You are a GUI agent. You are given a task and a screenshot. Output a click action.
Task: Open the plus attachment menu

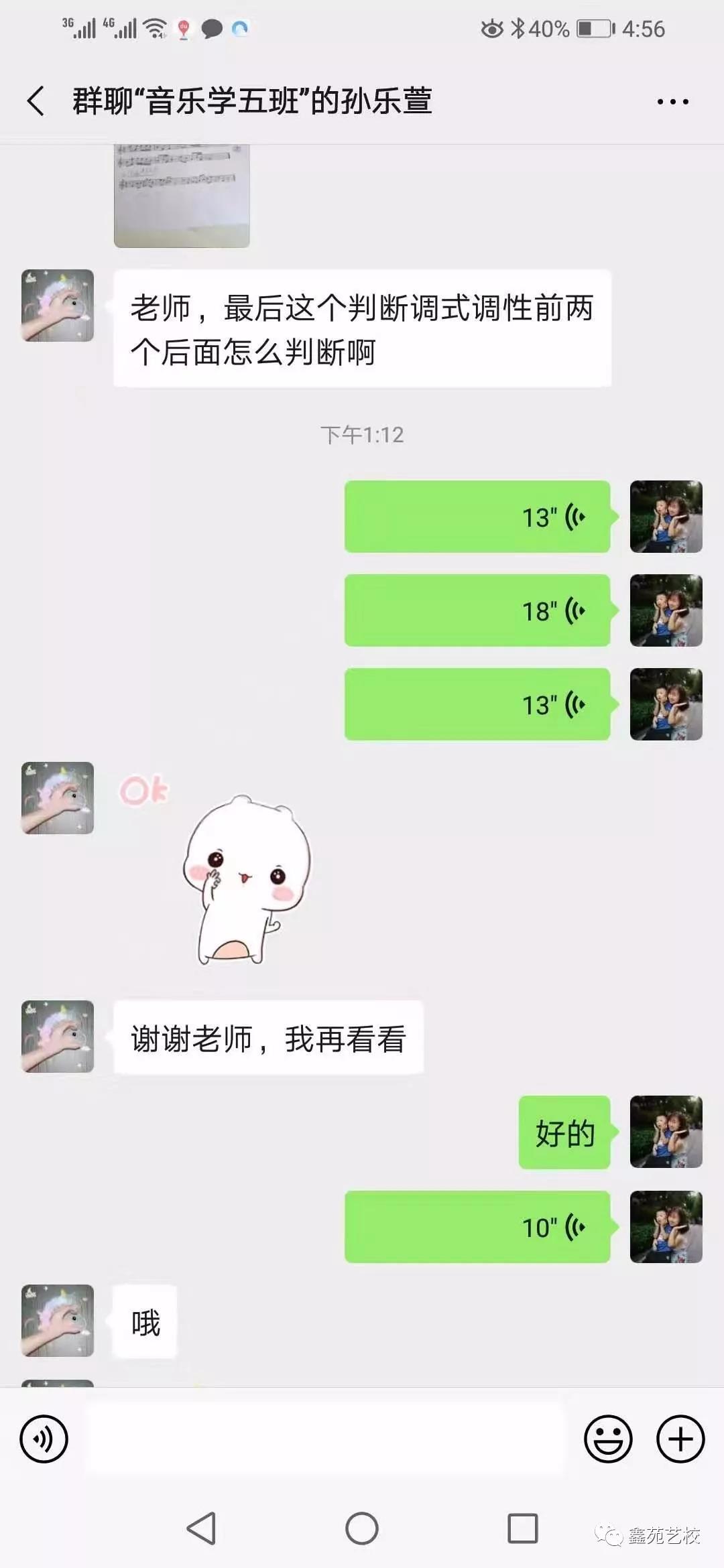coord(680,1439)
